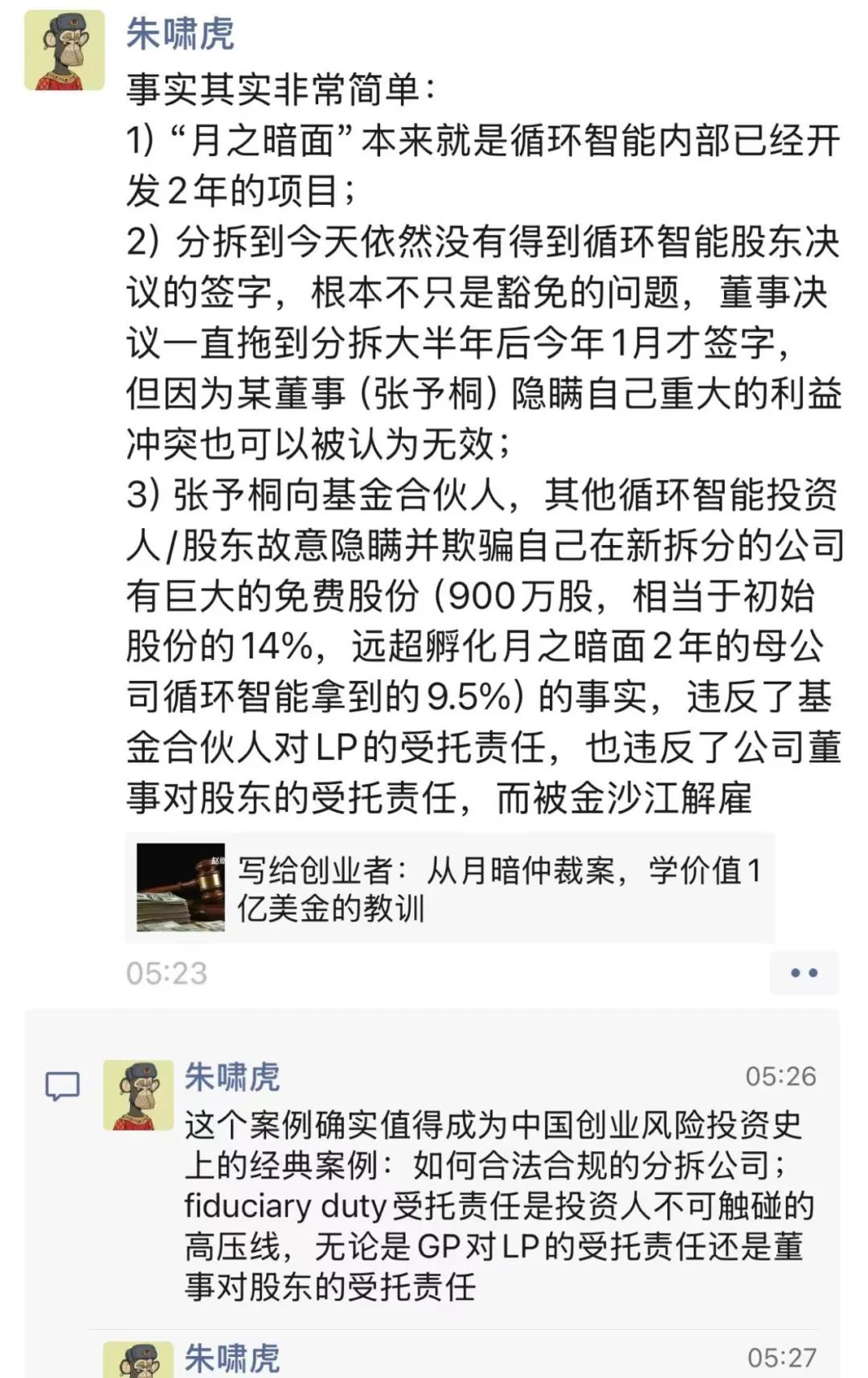This screenshot has width=868, height=1378.
Task: Open the commenter avatar beside the 05:26 comment
Action: 138,1095
